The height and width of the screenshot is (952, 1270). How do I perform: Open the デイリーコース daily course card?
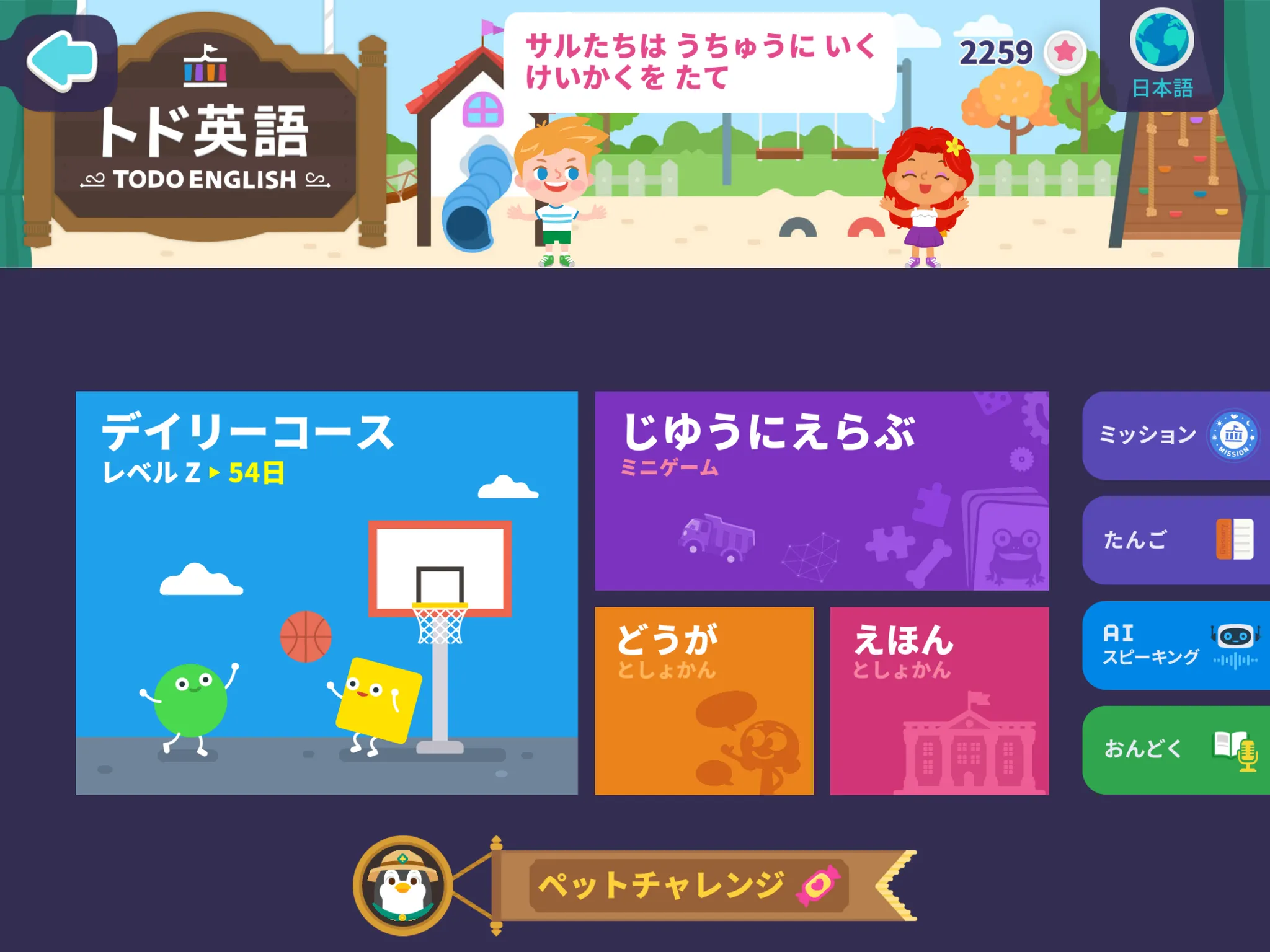327,593
